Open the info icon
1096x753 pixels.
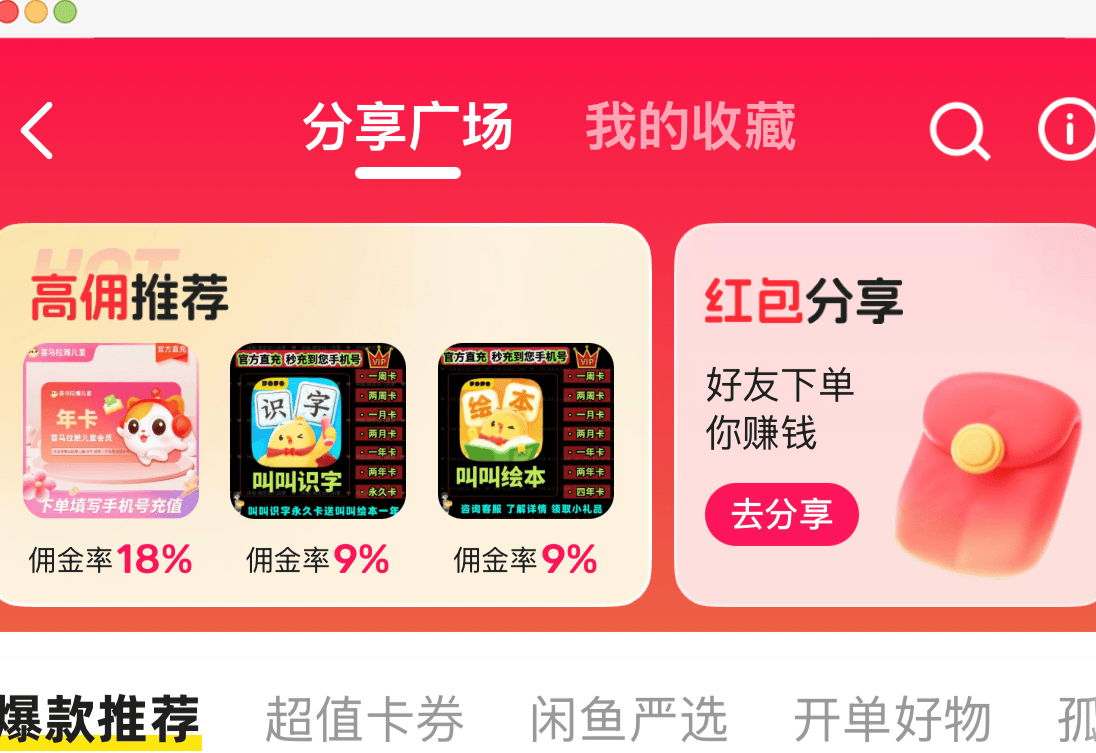1067,129
